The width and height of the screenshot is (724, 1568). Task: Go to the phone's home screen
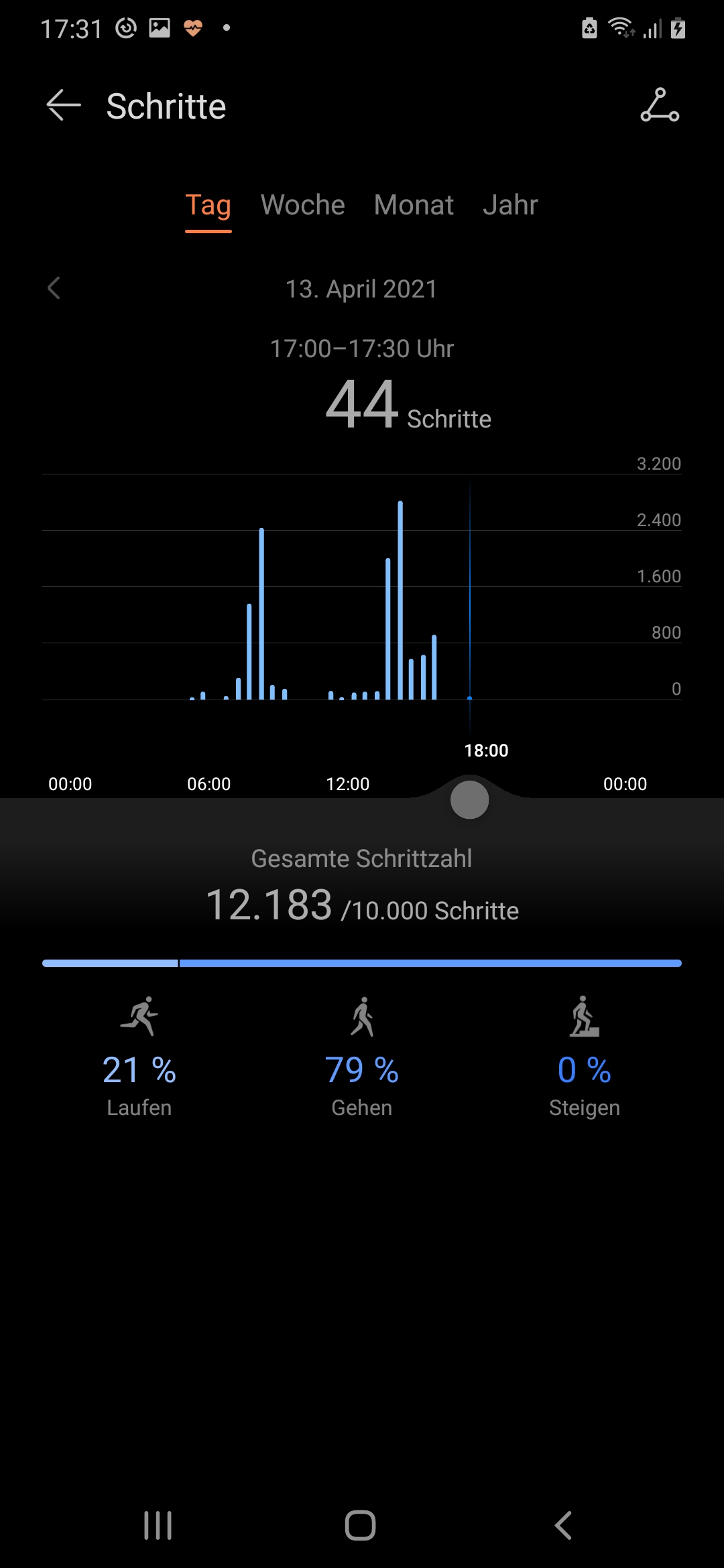pyautogui.click(x=361, y=1525)
